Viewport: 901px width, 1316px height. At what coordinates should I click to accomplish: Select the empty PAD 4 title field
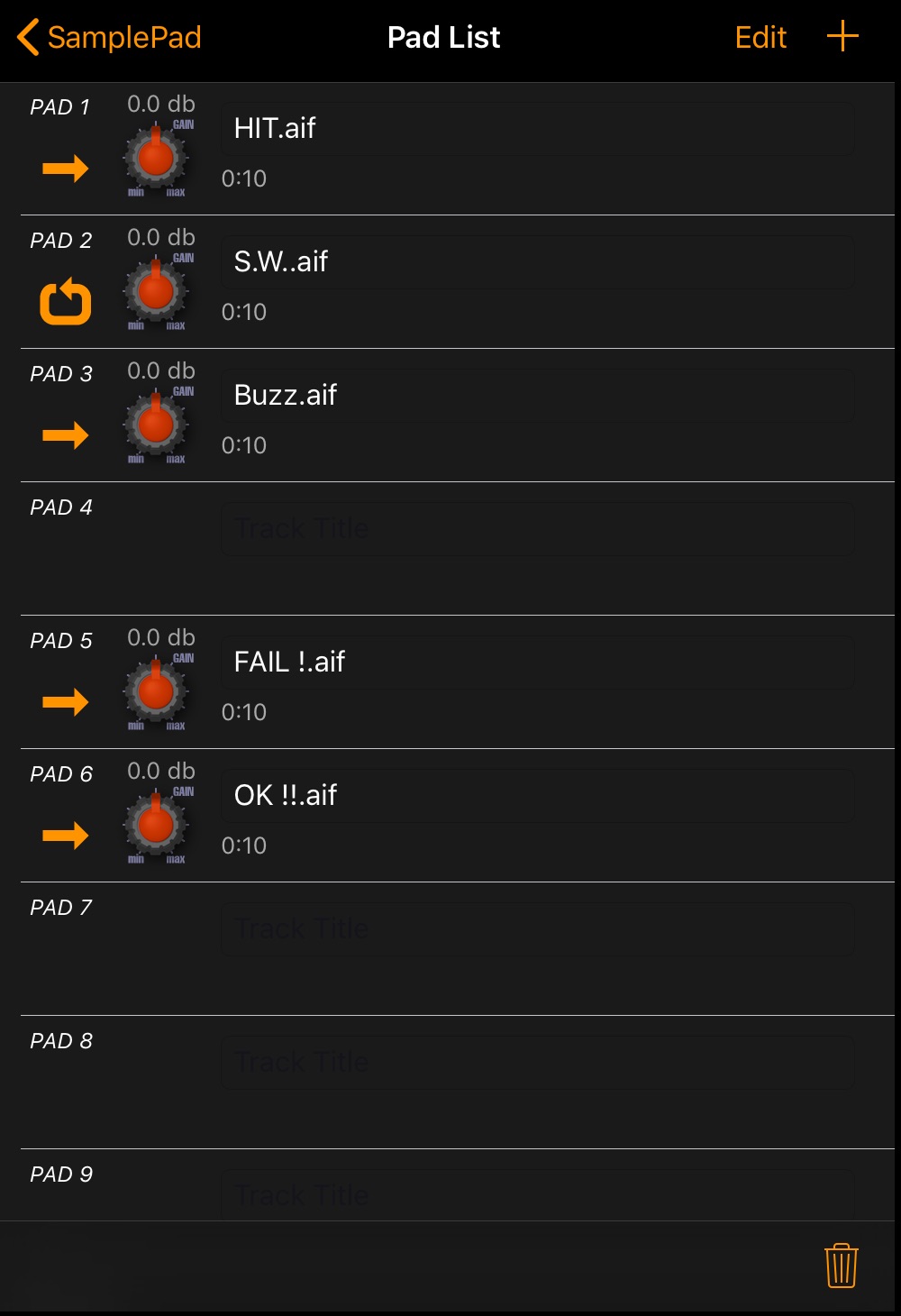tap(537, 529)
